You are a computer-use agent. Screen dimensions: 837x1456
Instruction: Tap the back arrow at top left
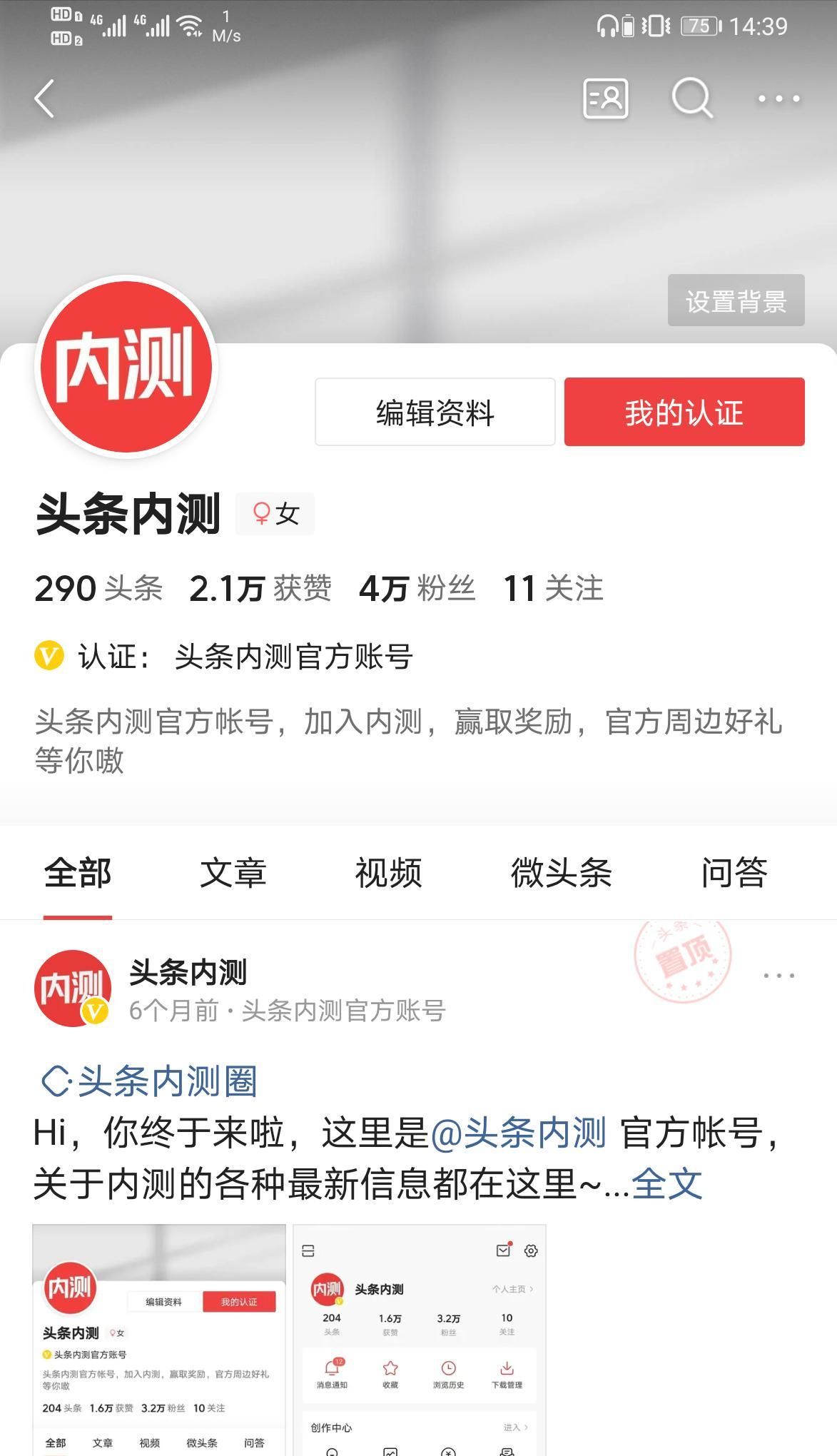46,100
